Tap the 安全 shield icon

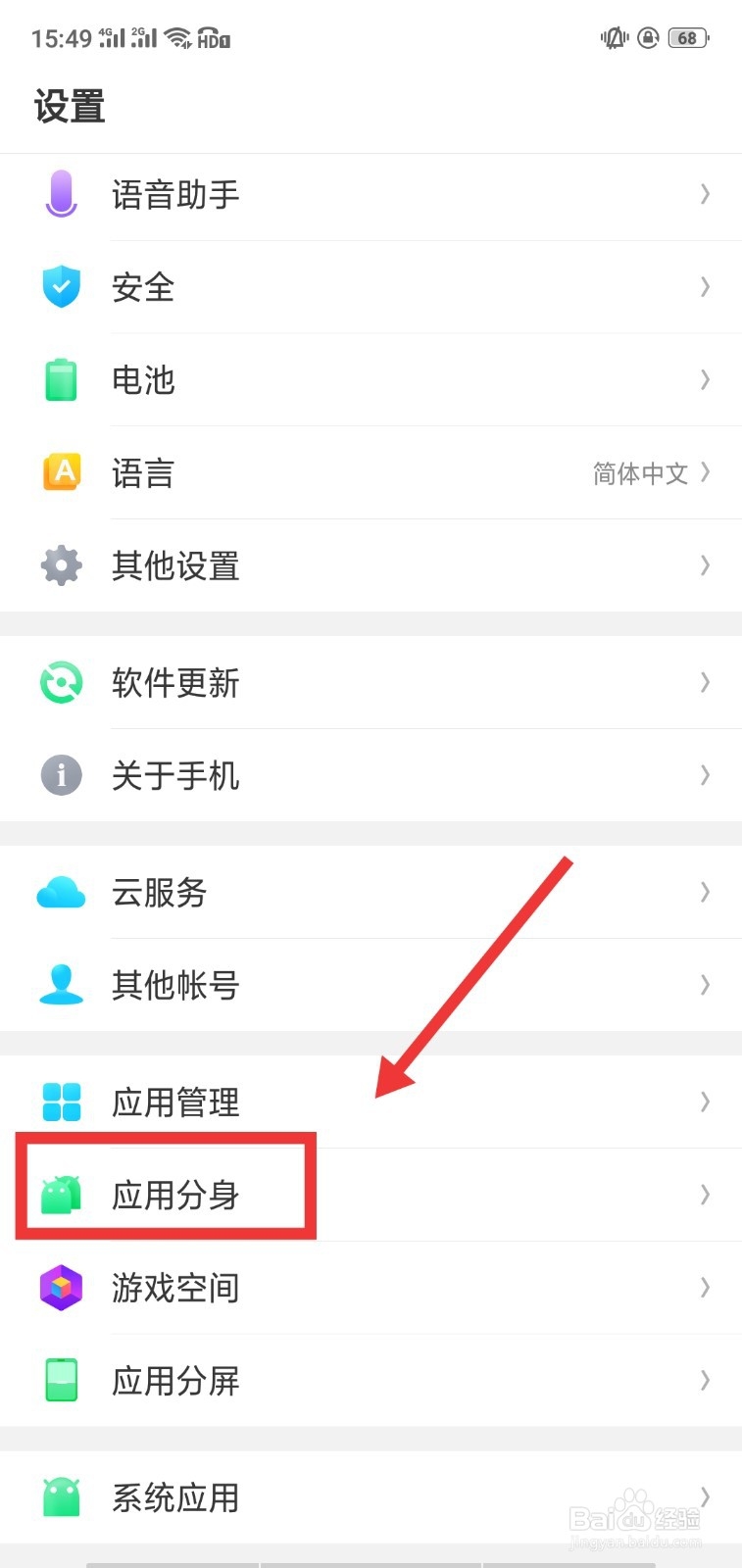(x=61, y=287)
